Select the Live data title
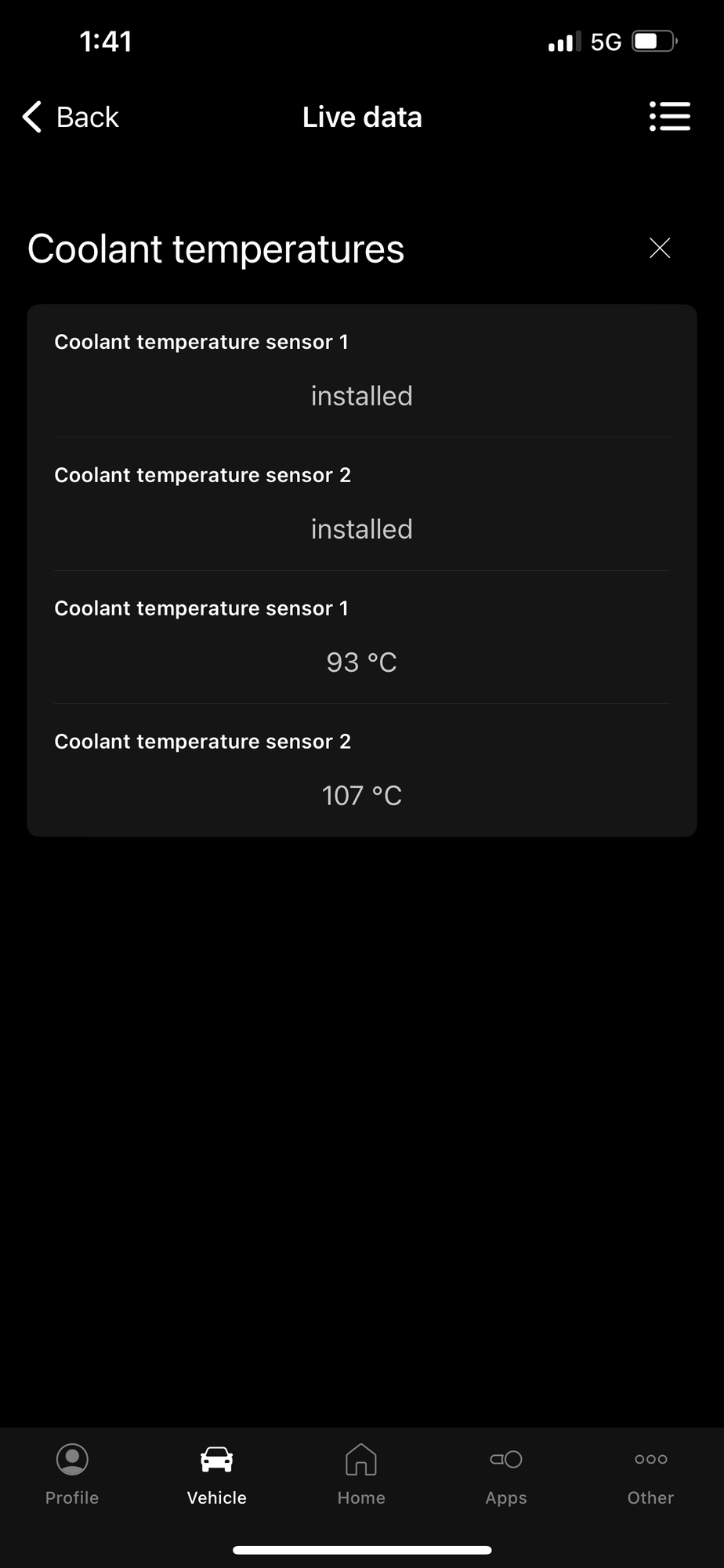The height and width of the screenshot is (1568, 724). tap(361, 116)
